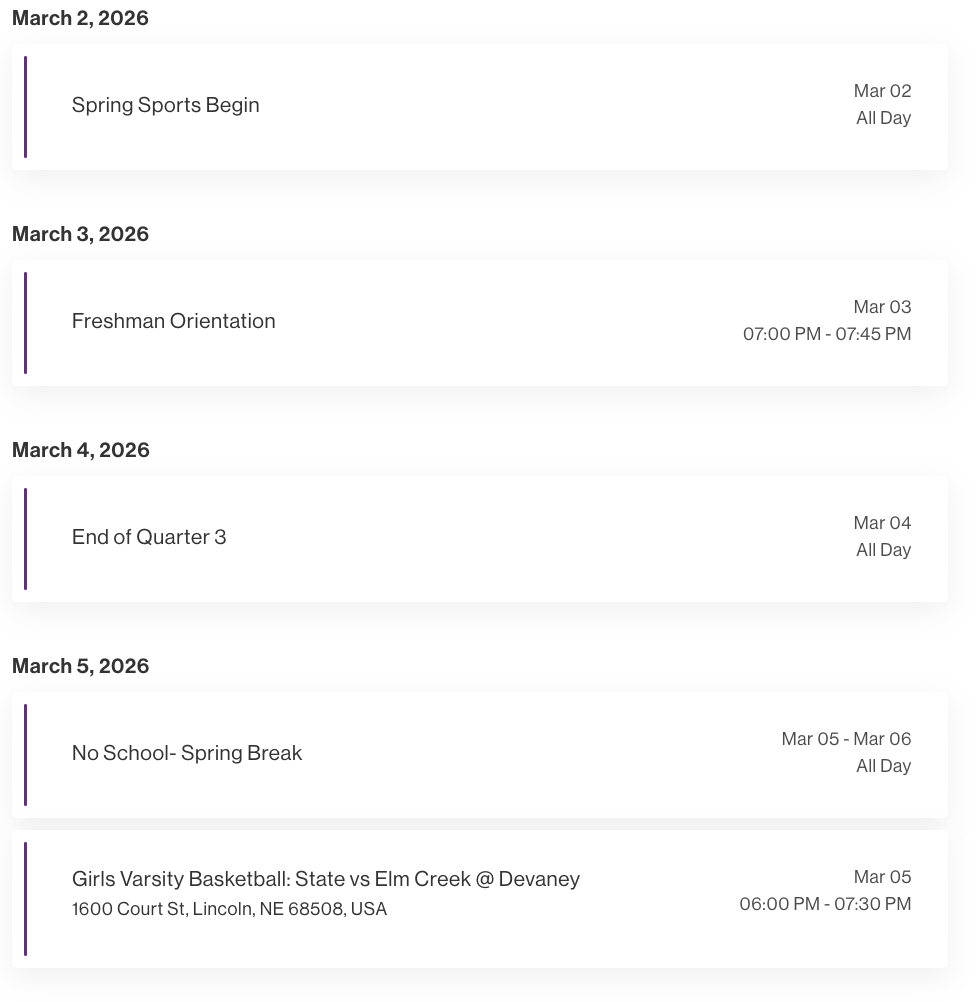
Task: Click the All Day label on Spring Sports Begin
Action: pyautogui.click(x=883, y=117)
